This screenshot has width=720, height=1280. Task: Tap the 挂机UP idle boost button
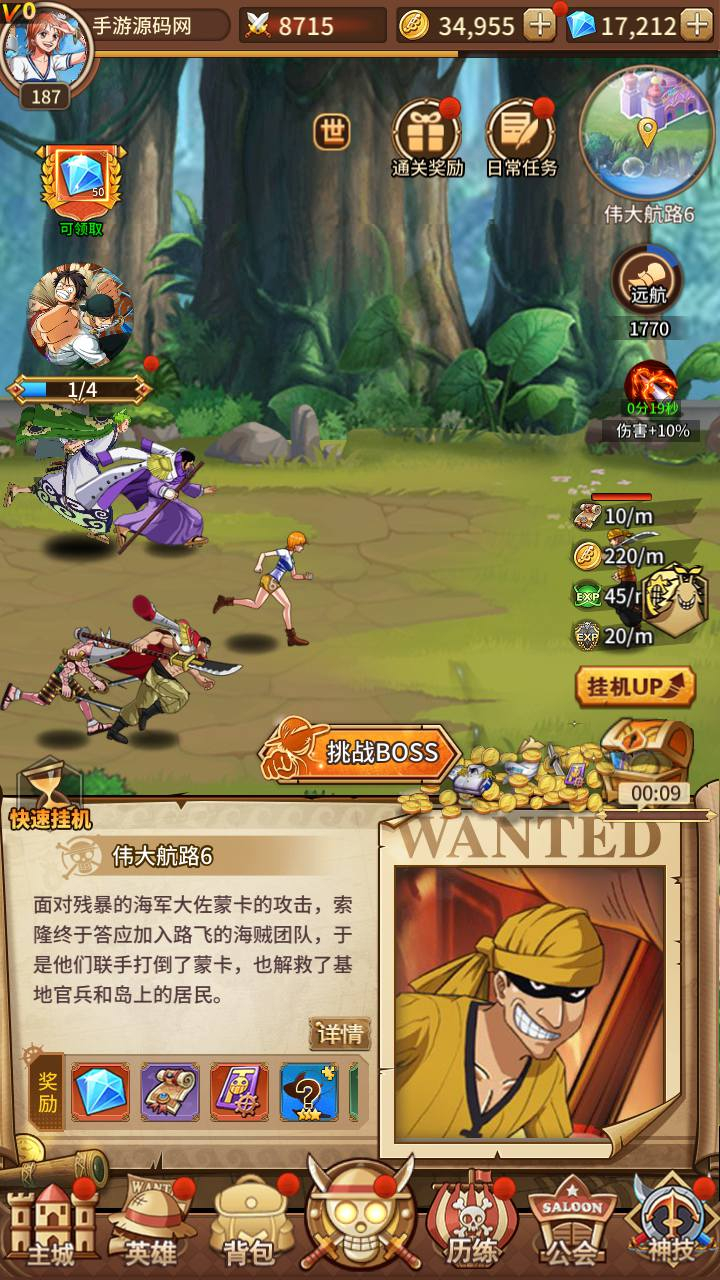(635, 686)
